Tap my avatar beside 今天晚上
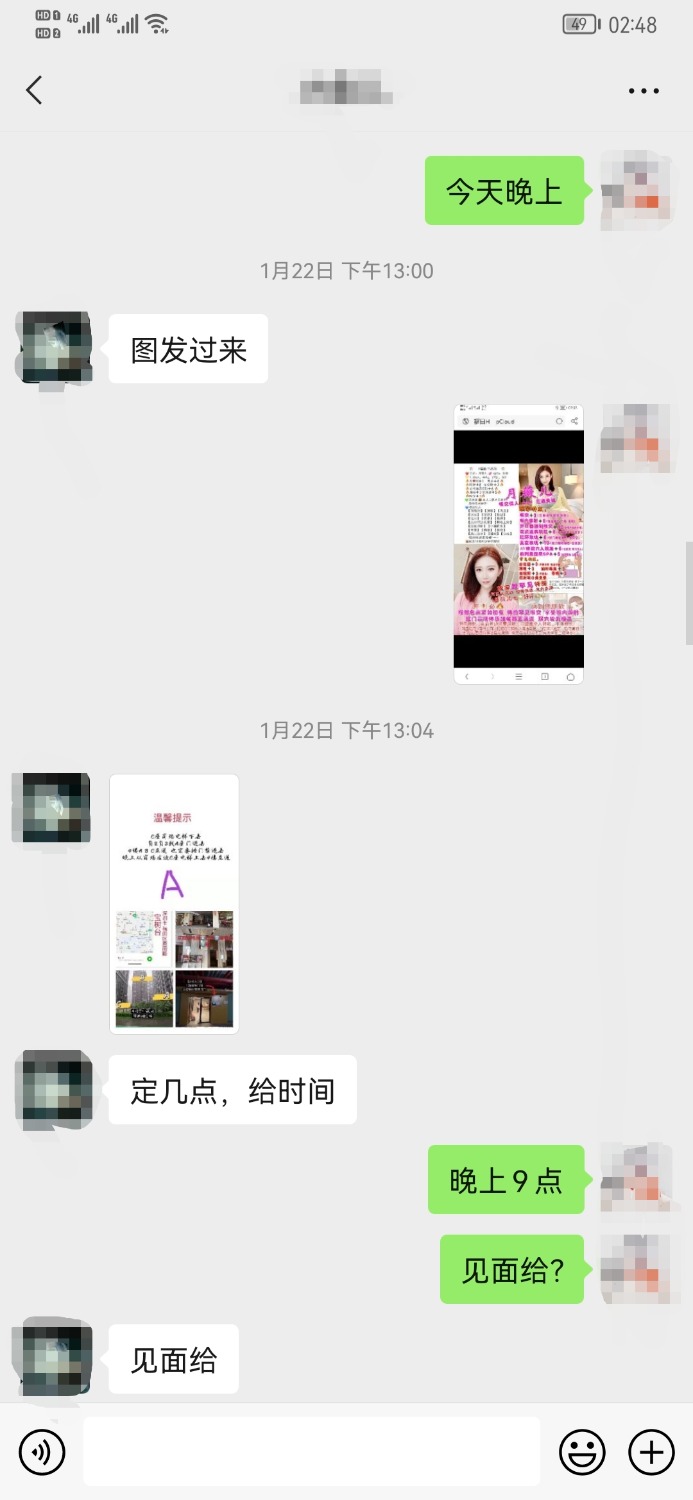Screen dimensions: 693x1500 click(x=634, y=189)
